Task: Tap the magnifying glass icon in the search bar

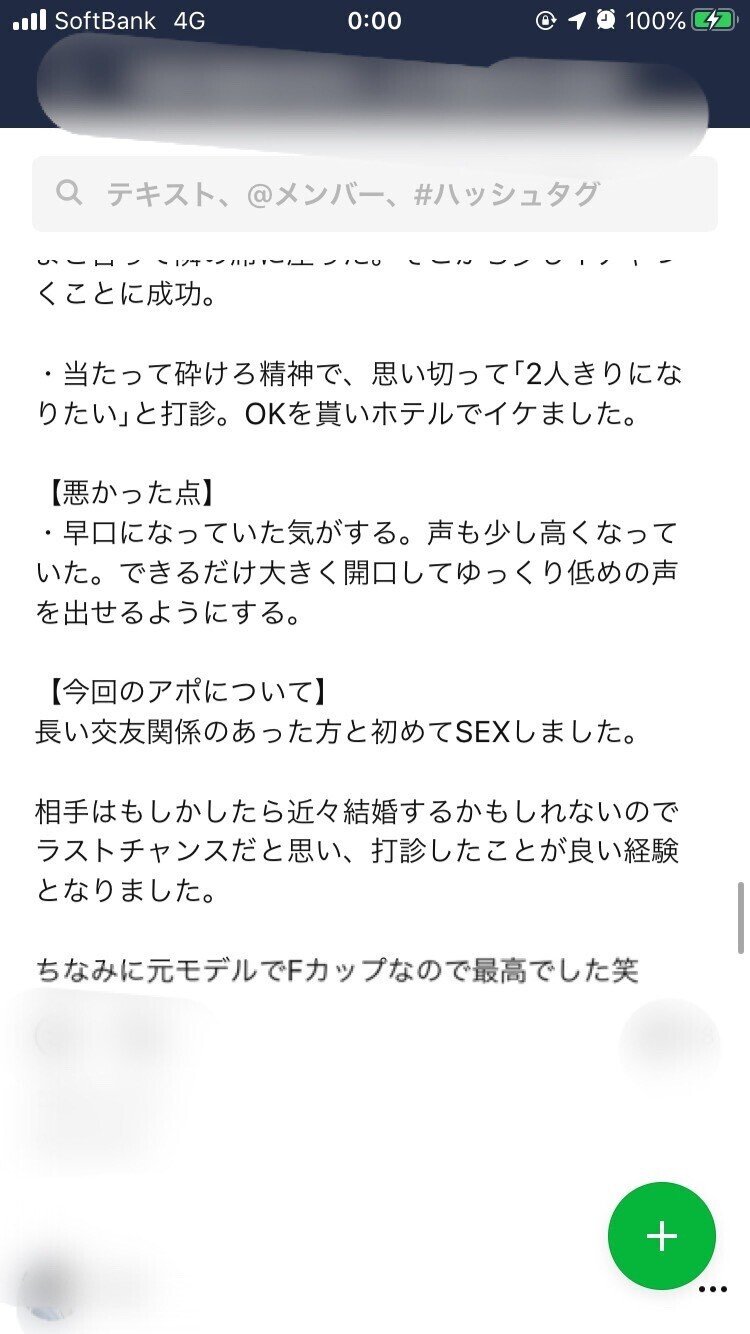Action: pos(69,192)
